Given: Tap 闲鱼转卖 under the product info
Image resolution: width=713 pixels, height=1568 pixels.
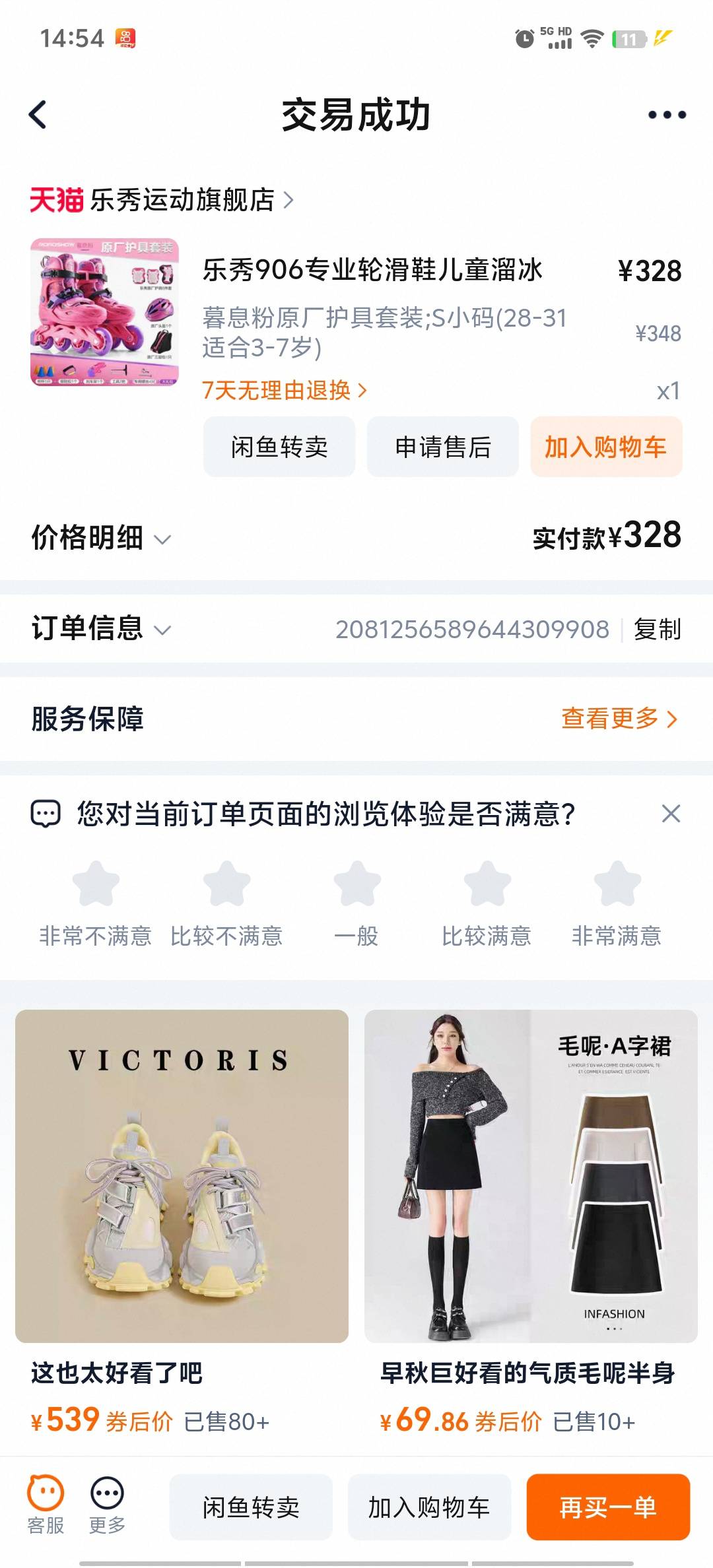Looking at the screenshot, I should [279, 447].
